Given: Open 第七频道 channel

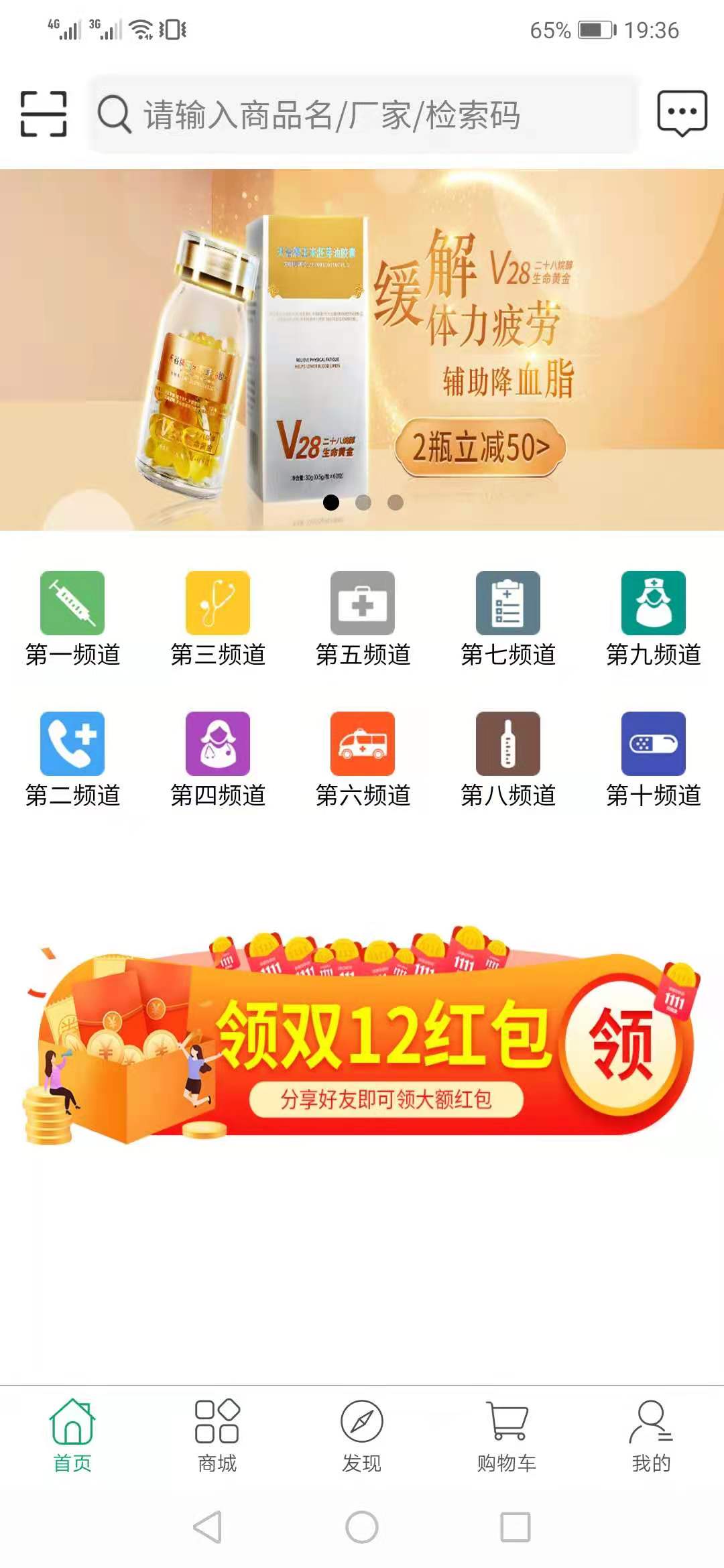Looking at the screenshot, I should click(x=508, y=618).
